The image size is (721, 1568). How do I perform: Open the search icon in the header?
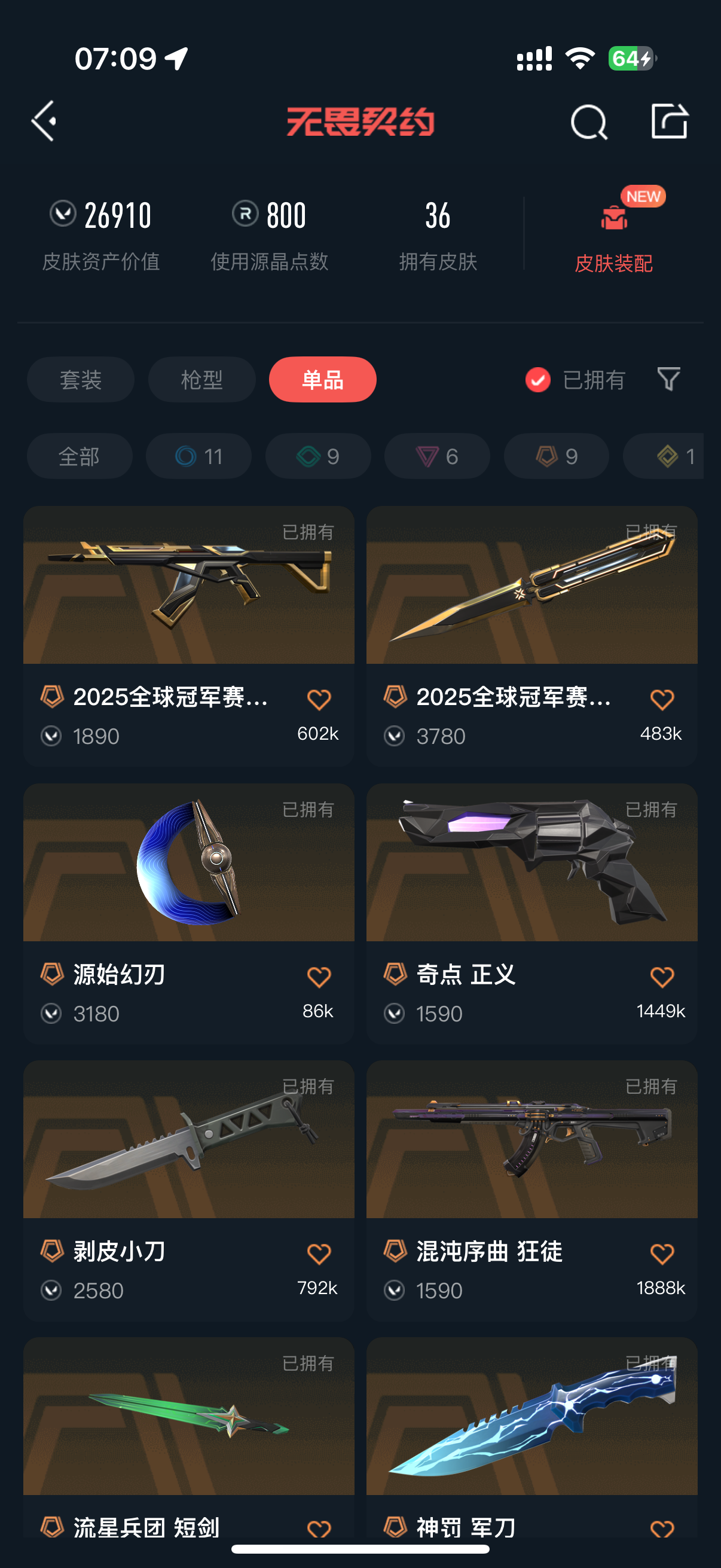click(x=588, y=122)
